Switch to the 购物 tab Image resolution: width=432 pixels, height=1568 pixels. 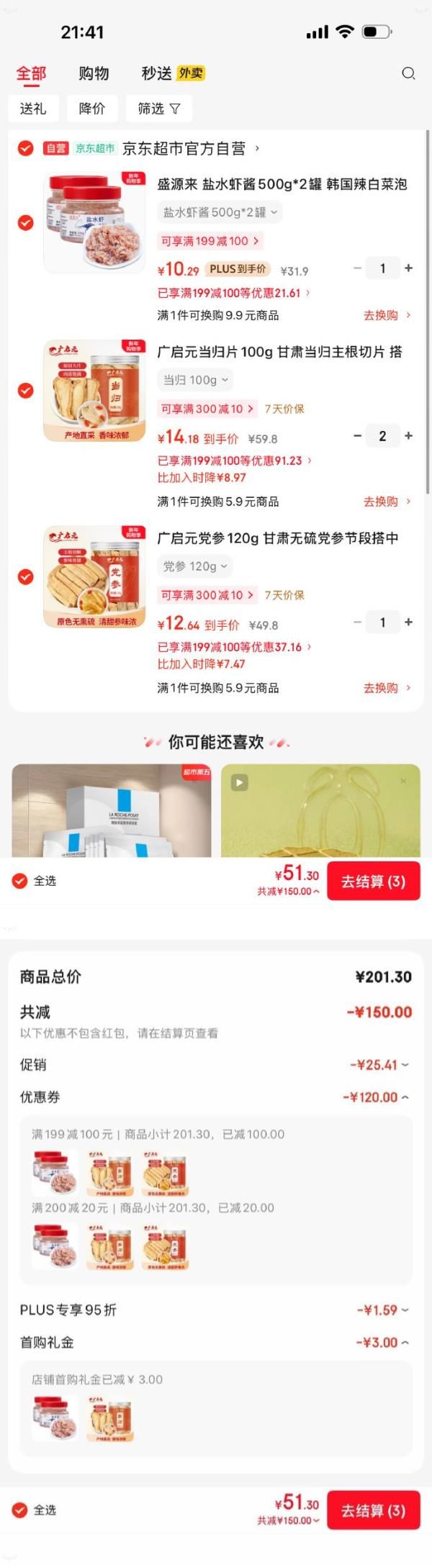(94, 73)
